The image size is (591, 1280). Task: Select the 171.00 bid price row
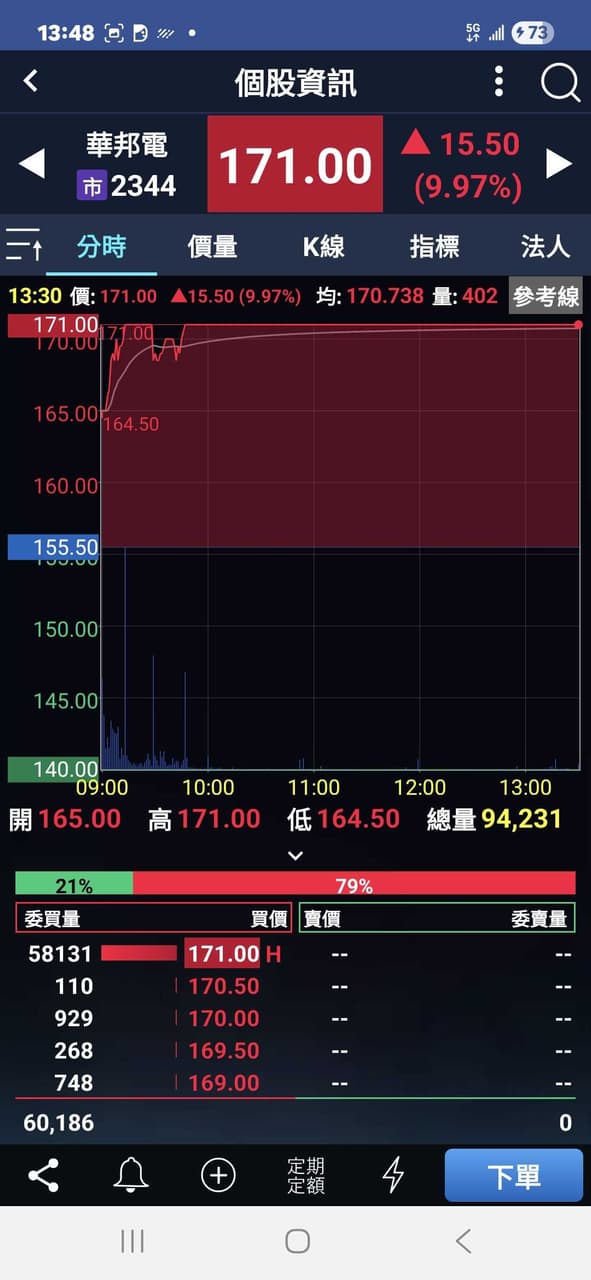pos(295,954)
